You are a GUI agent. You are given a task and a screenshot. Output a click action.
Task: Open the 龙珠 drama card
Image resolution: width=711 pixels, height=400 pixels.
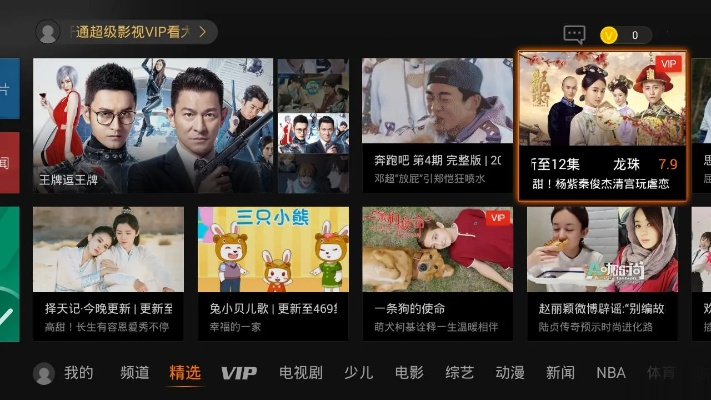[x=602, y=125]
